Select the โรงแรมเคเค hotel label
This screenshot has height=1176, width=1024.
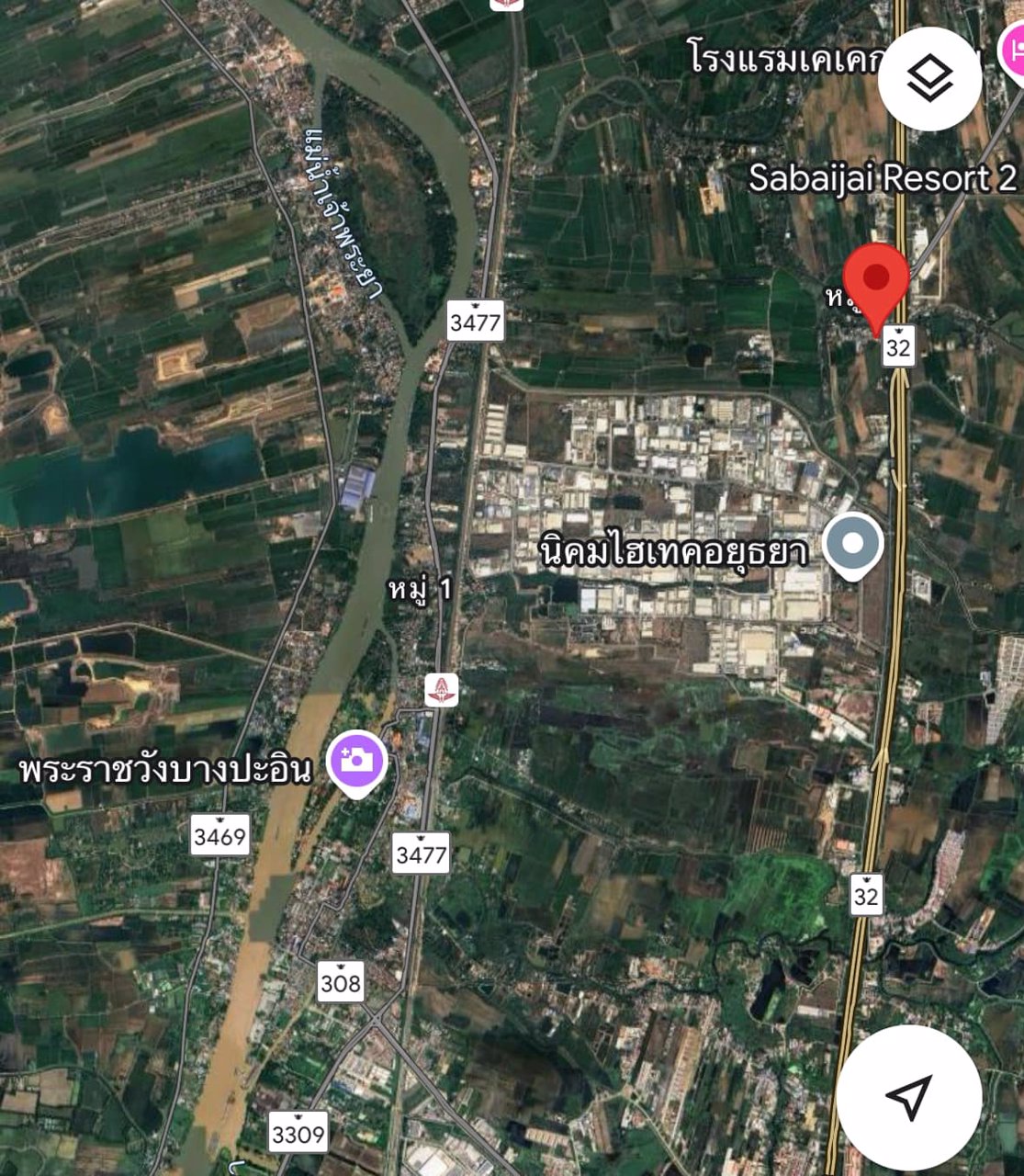(x=782, y=57)
